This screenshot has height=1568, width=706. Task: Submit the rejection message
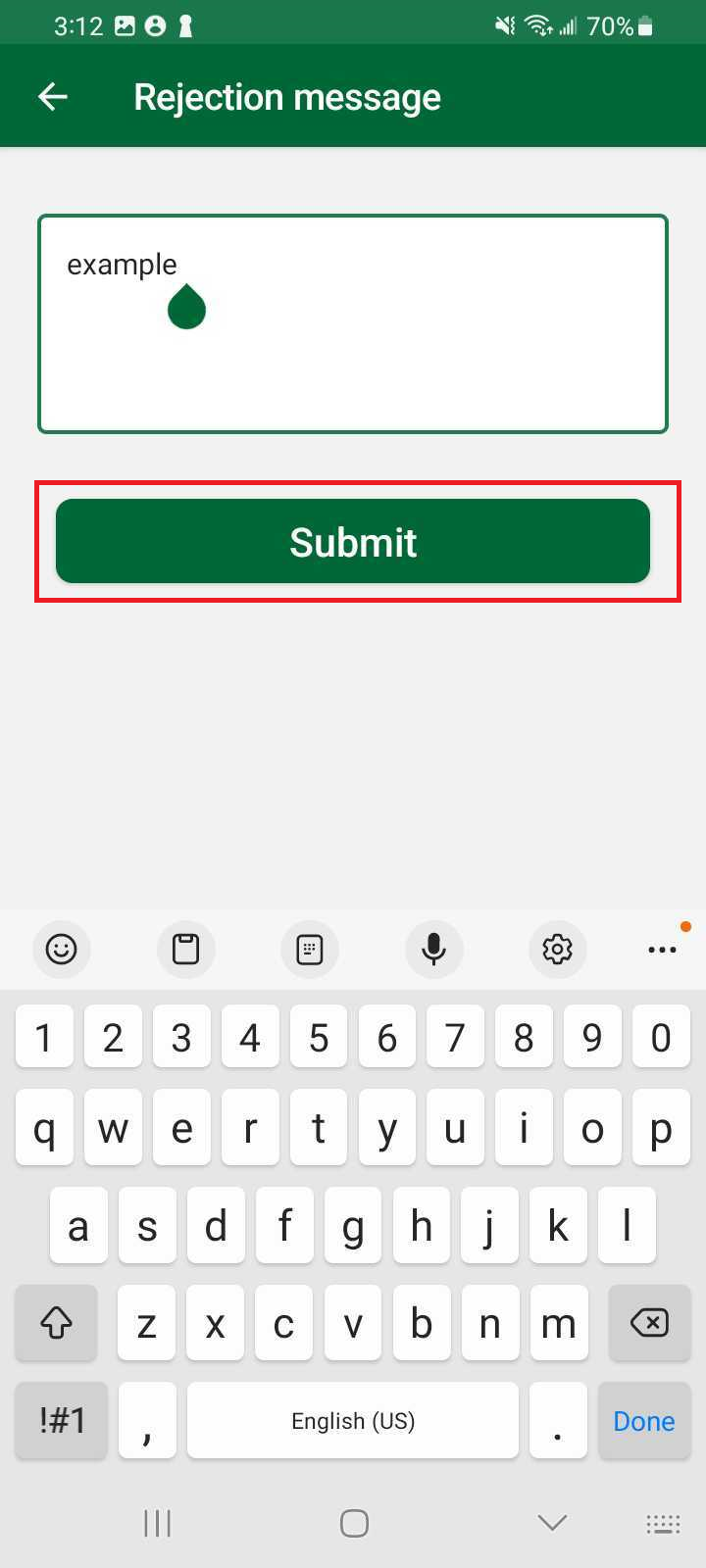[x=353, y=542]
